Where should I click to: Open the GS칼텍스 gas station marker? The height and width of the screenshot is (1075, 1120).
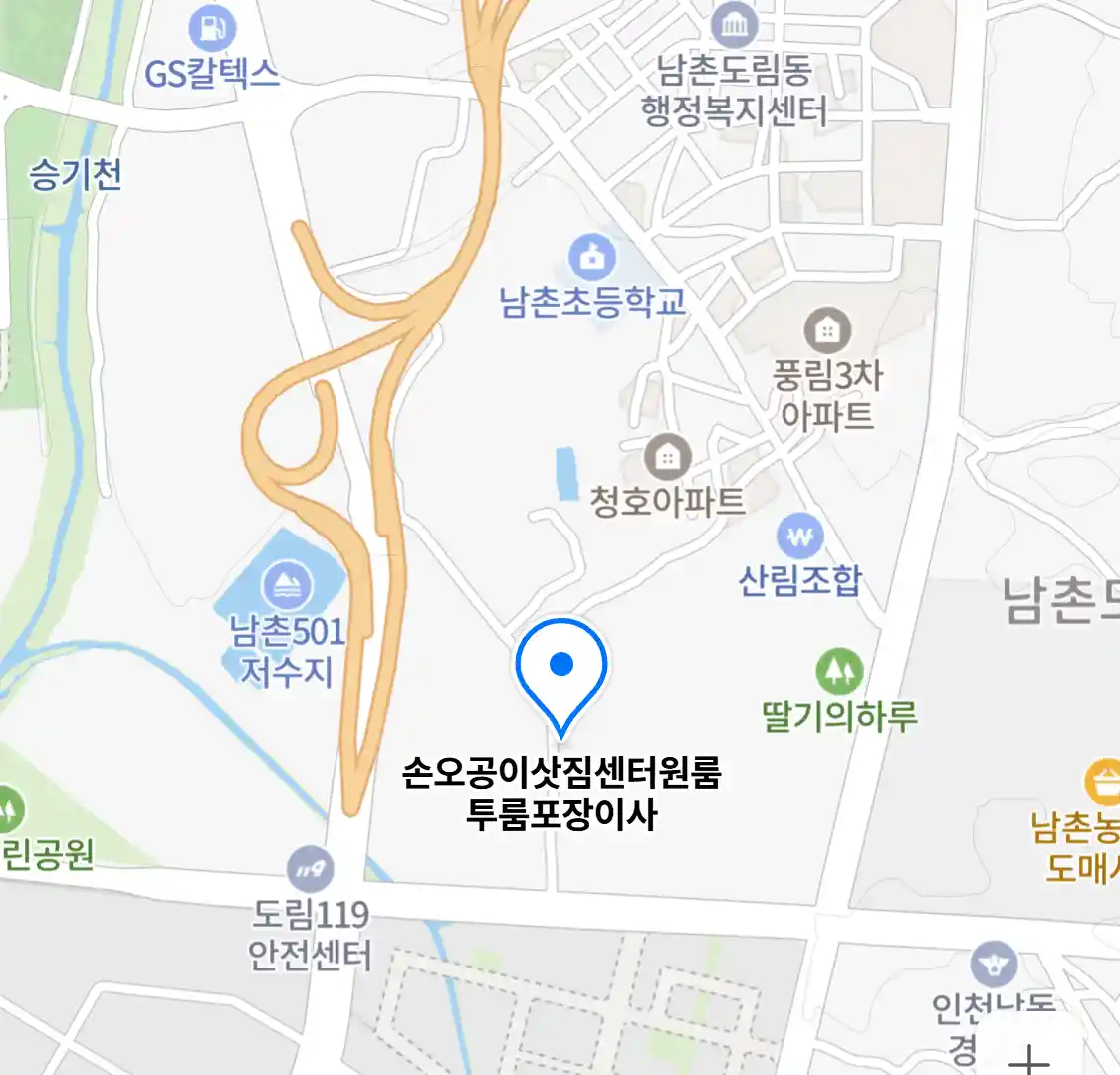pyautogui.click(x=212, y=28)
